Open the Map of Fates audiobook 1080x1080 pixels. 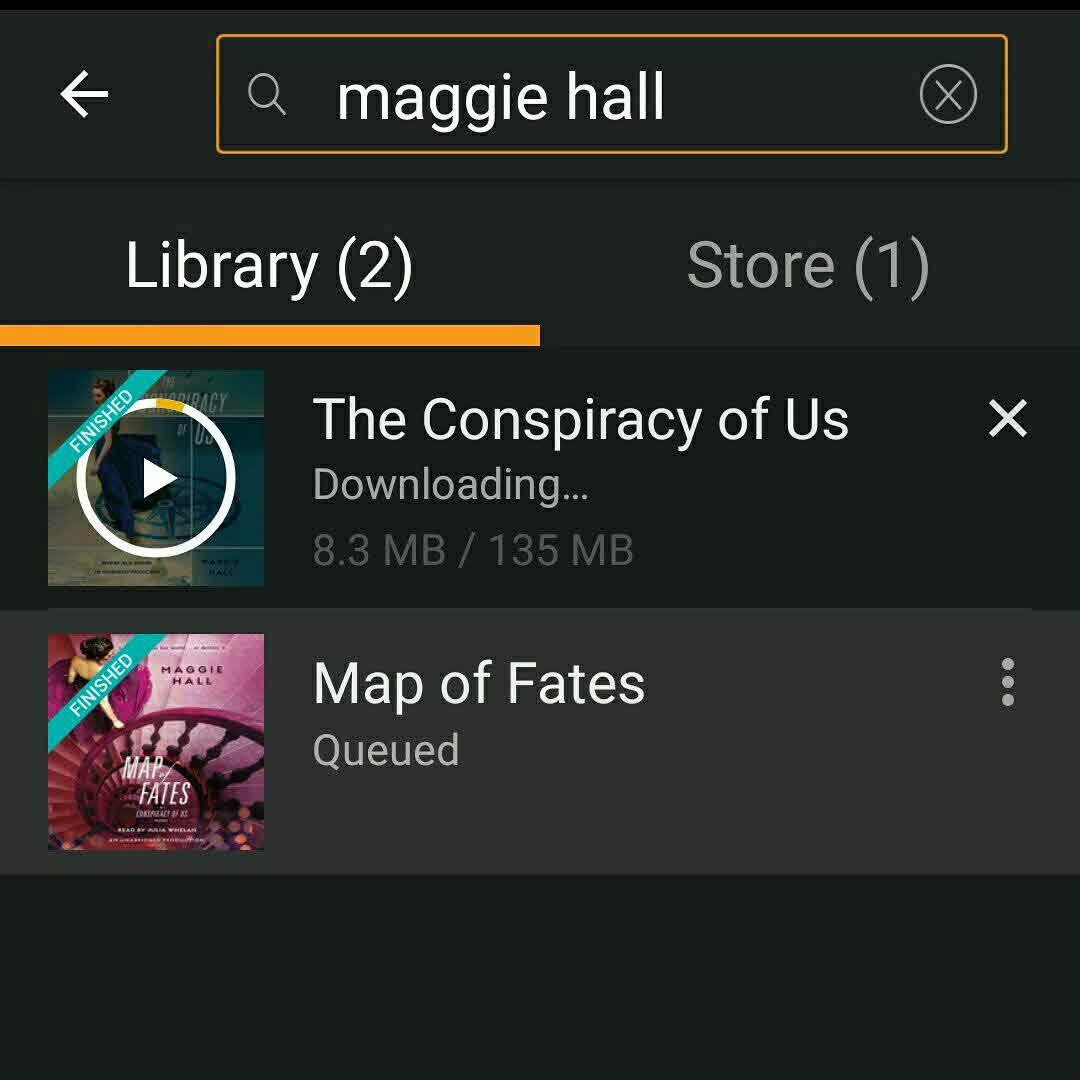pyautogui.click(x=480, y=686)
